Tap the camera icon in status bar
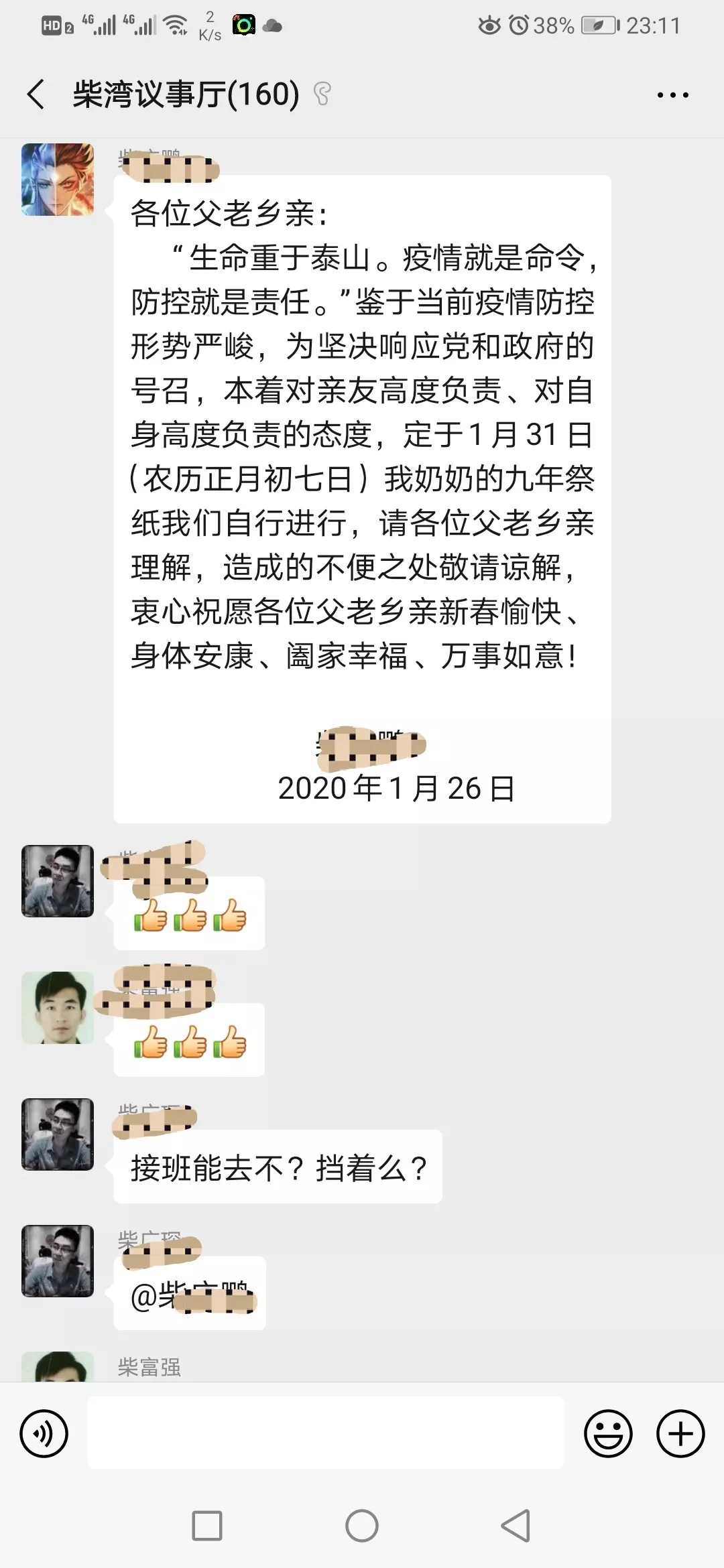 243,25
